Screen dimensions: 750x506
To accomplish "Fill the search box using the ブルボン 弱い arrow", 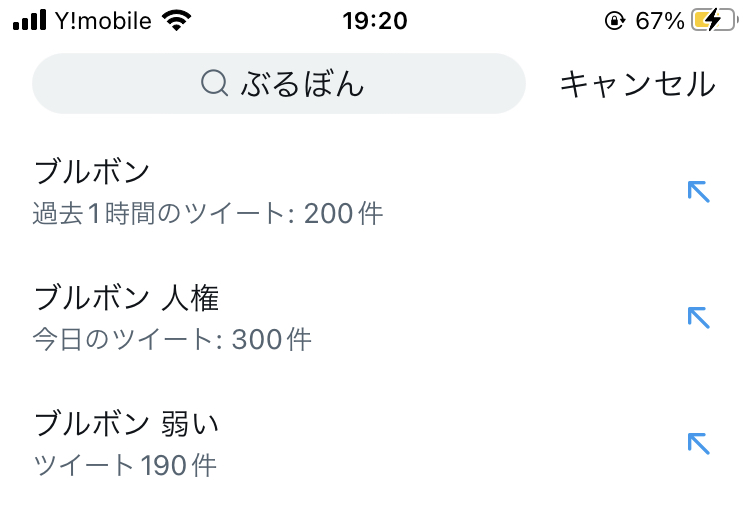I will [x=698, y=444].
